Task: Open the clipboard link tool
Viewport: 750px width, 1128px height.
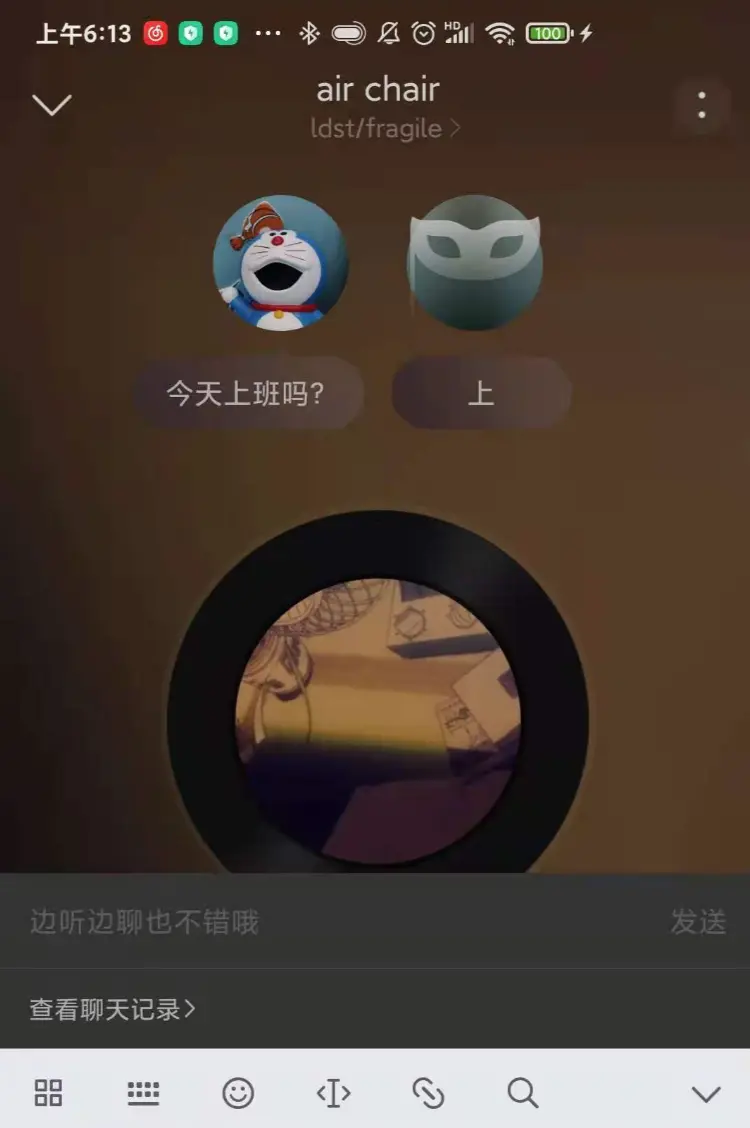Action: (428, 1093)
